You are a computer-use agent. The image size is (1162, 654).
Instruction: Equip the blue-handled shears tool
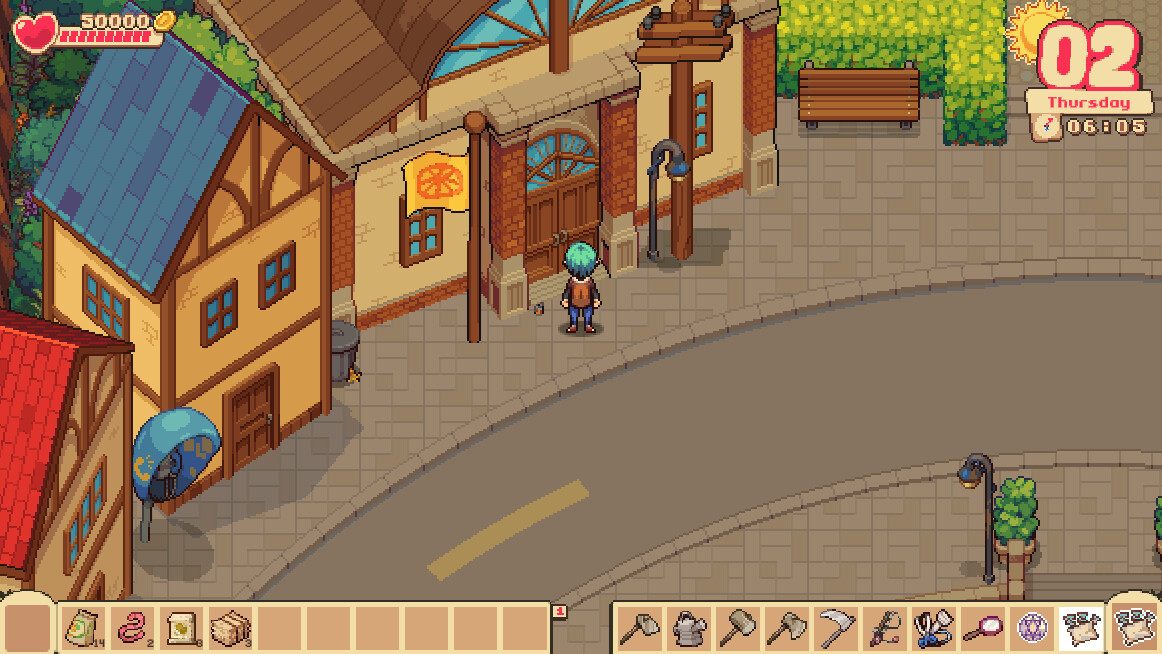pyautogui.click(x=933, y=628)
